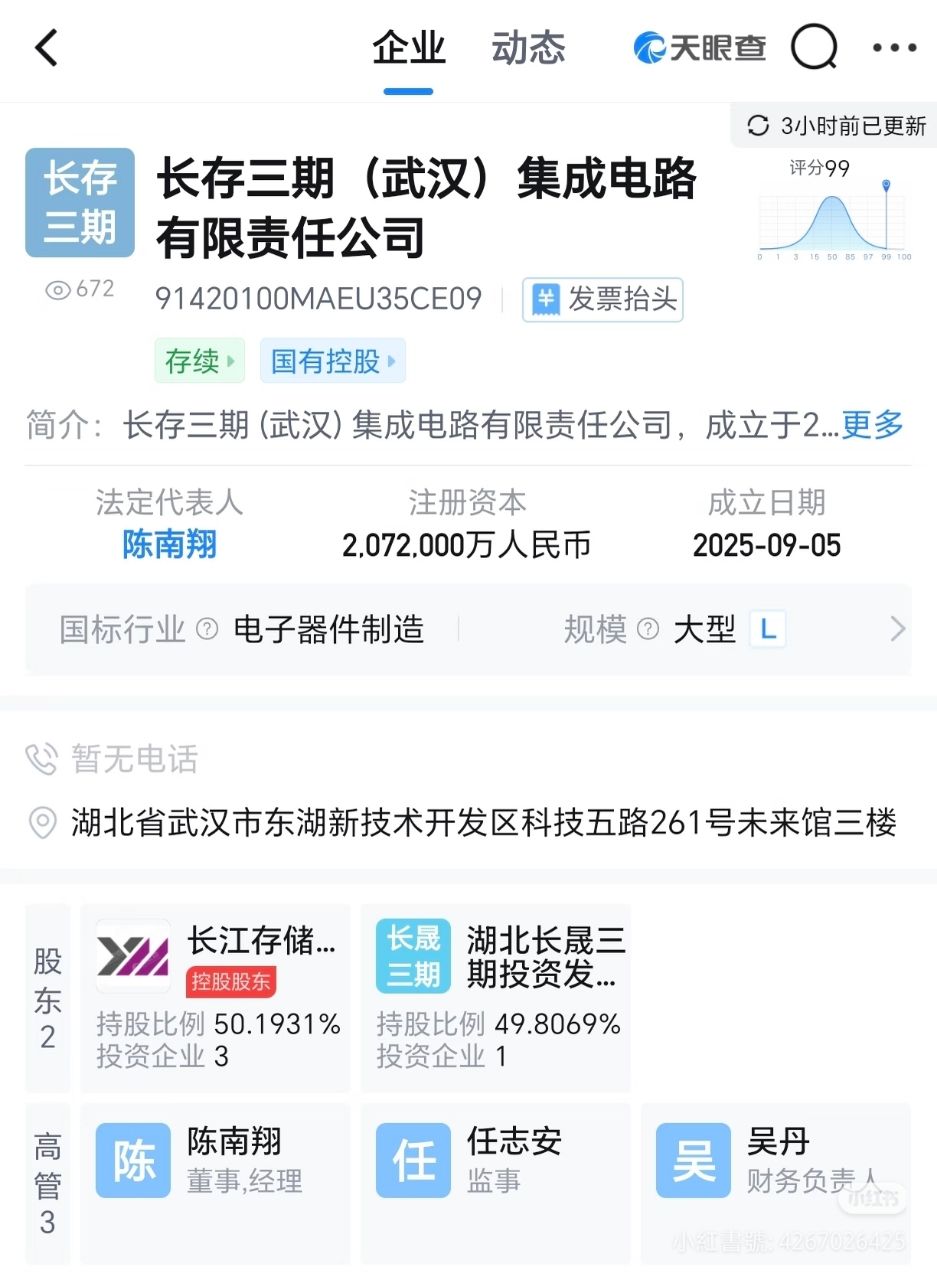Open shareholder 湖北长晟三期投资发展 card
The height and width of the screenshot is (1280, 937).
pos(496,998)
